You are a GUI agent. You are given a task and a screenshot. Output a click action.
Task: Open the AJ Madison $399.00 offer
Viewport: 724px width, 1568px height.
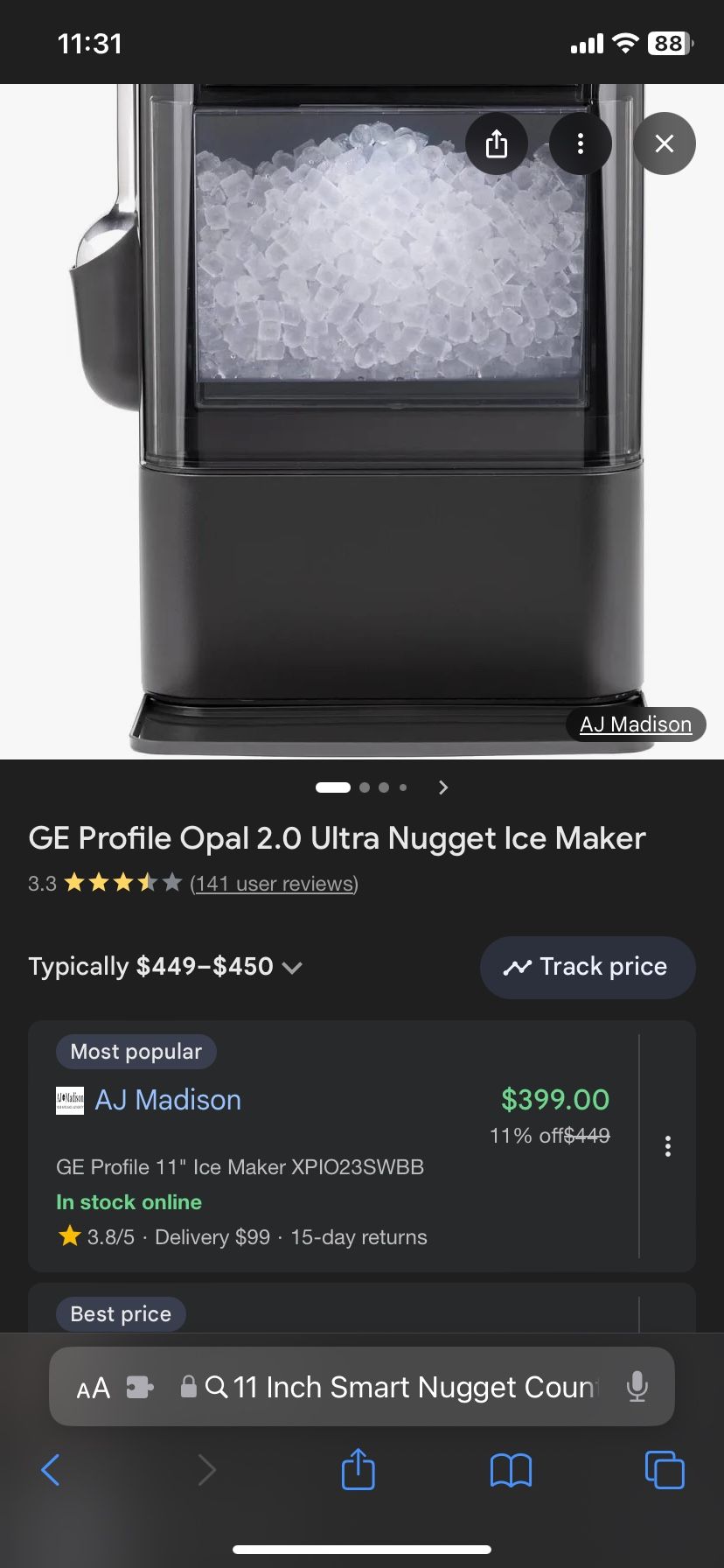click(334, 1145)
